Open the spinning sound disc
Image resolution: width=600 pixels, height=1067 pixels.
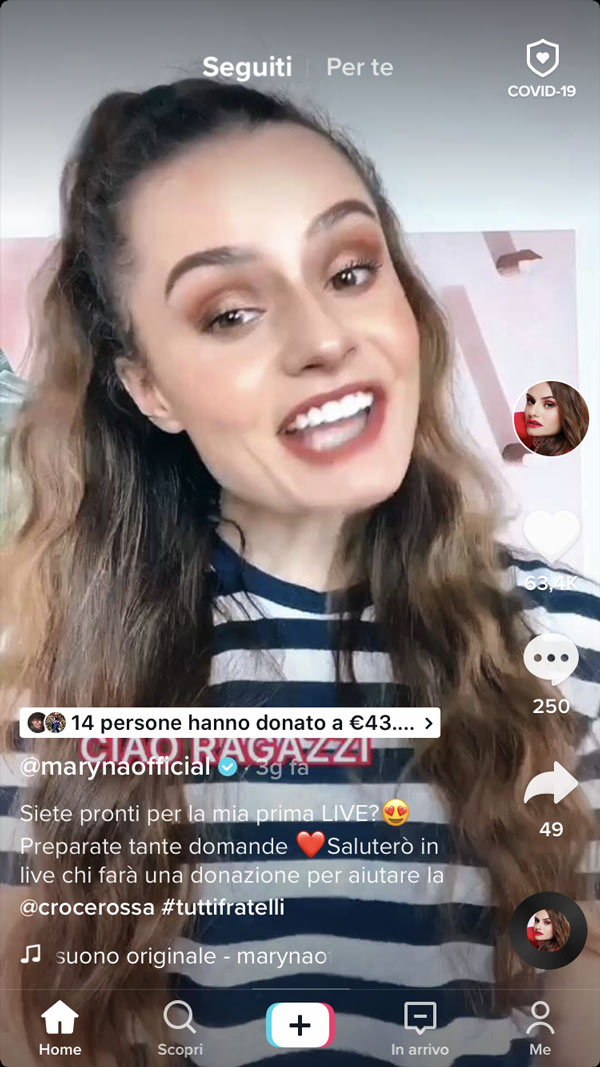548,930
